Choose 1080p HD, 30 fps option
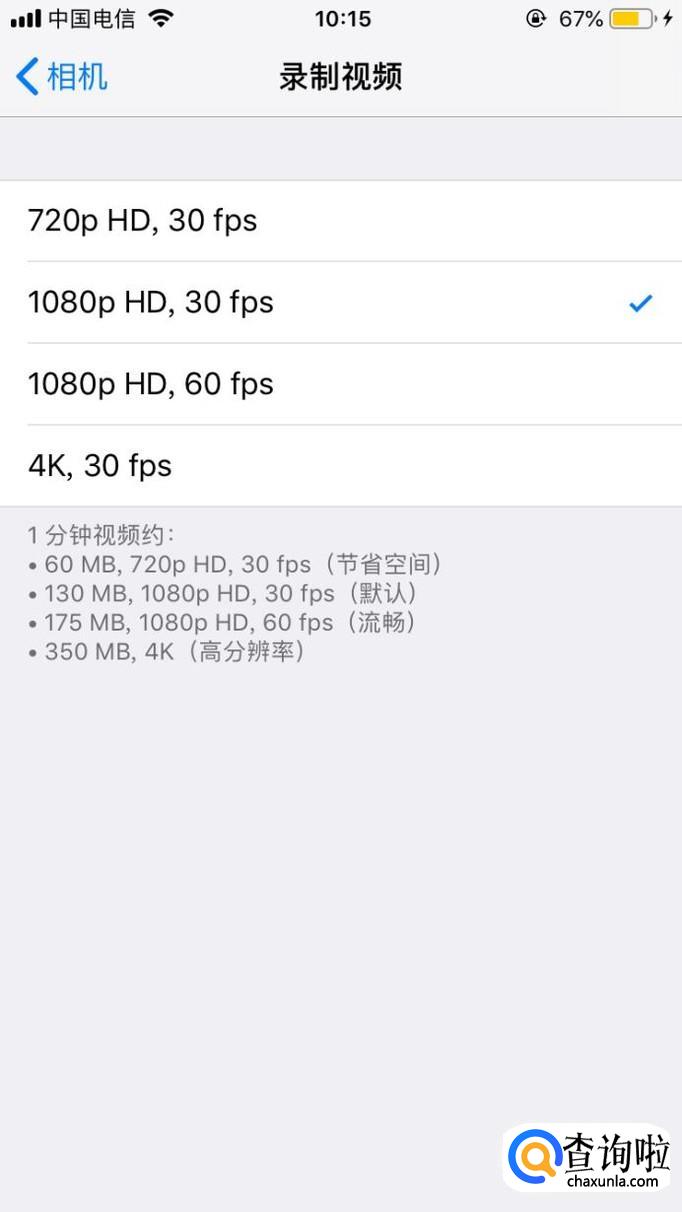Viewport: 682px width, 1212px height. pyautogui.click(x=341, y=303)
